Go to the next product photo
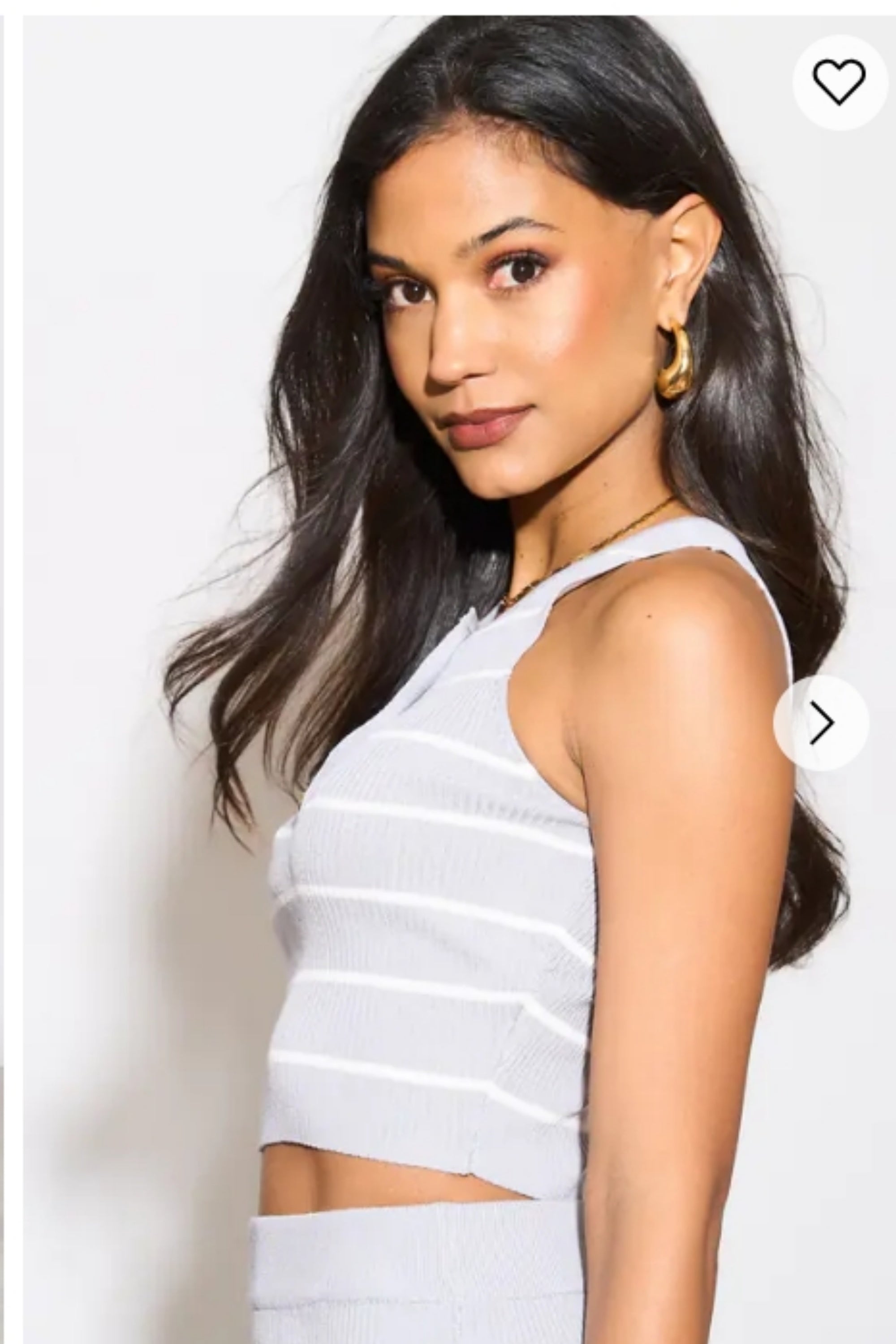This screenshot has width=896, height=1344. point(821,723)
